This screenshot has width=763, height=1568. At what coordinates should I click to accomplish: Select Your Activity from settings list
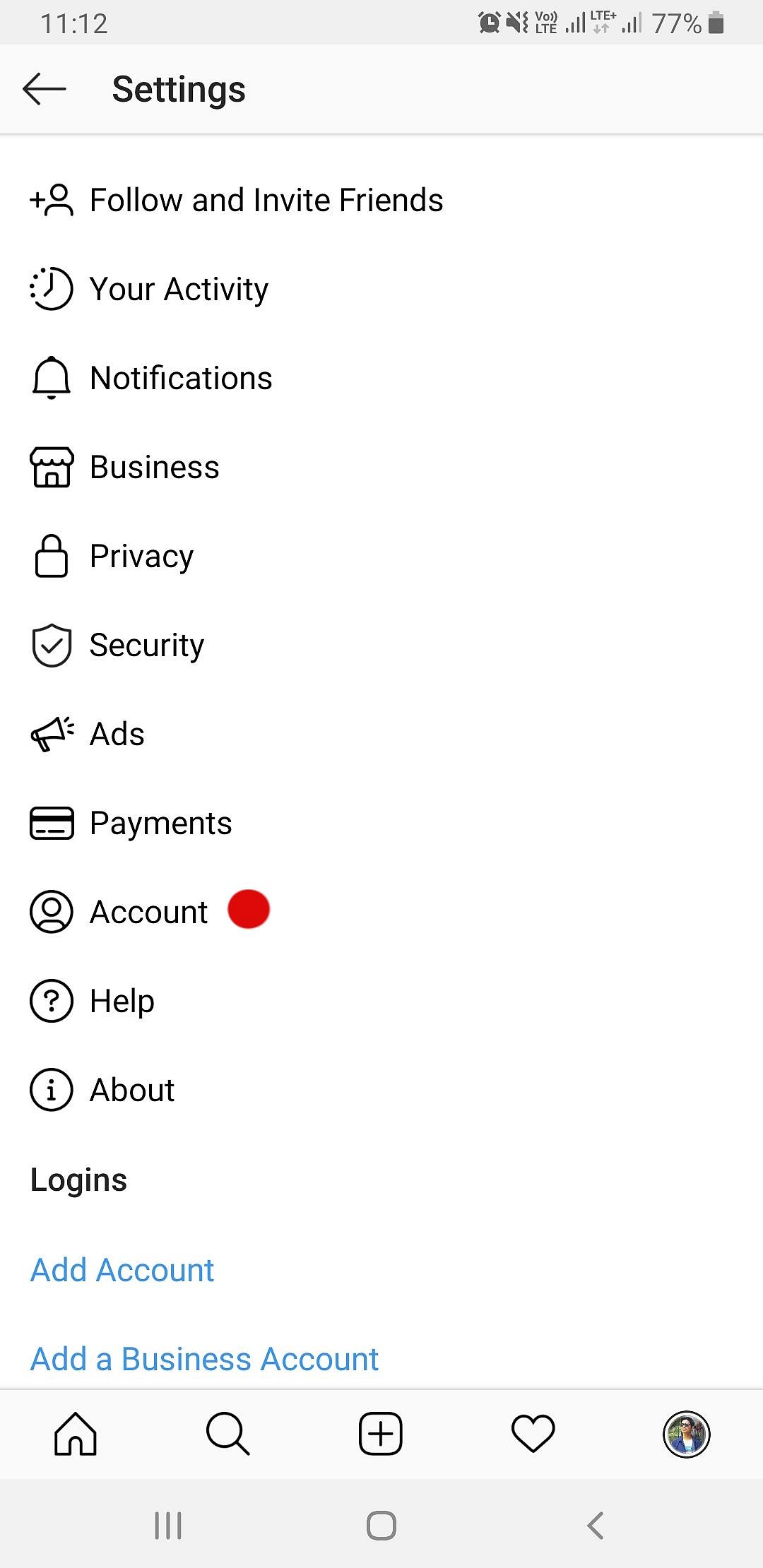tap(178, 288)
